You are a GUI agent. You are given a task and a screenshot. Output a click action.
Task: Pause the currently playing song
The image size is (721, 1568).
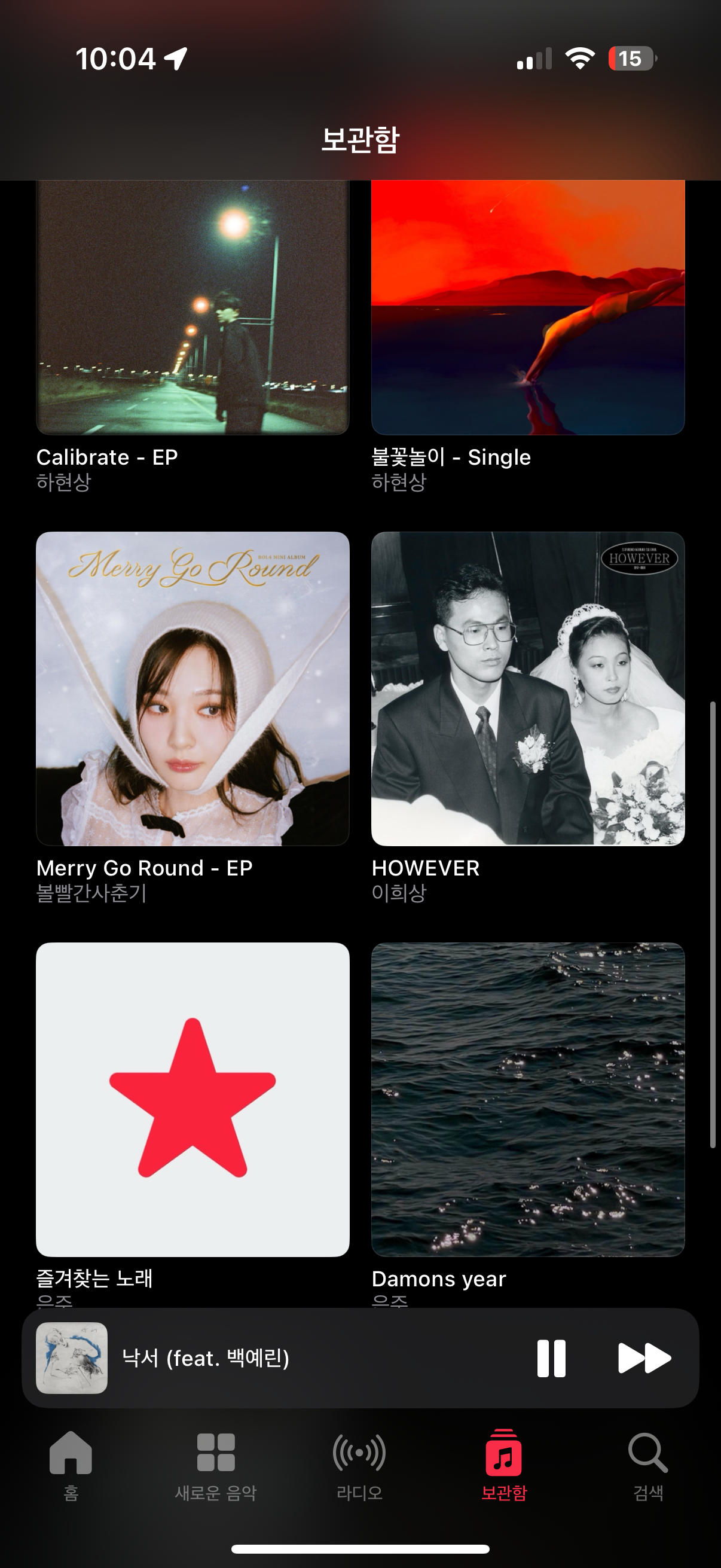551,1359
